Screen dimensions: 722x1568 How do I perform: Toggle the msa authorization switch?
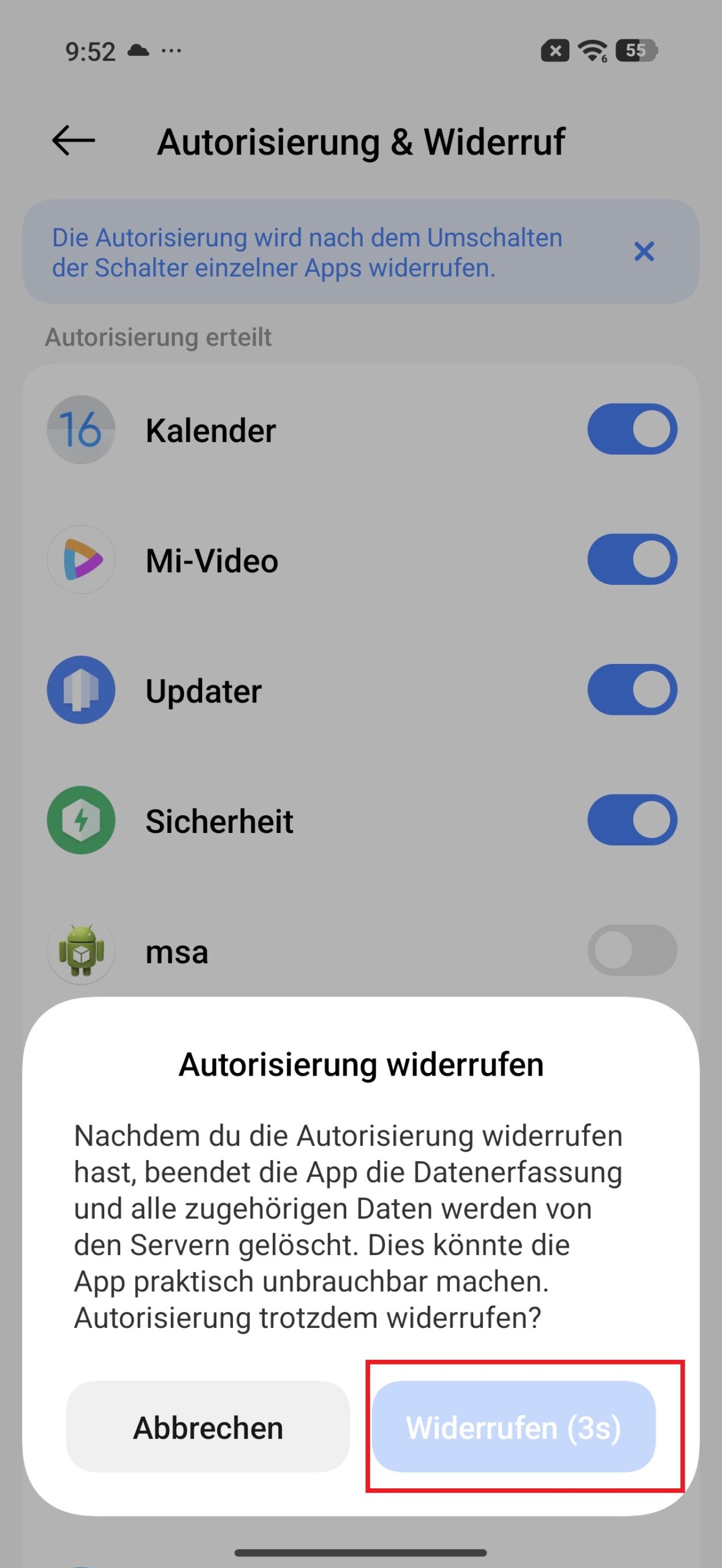(632, 950)
